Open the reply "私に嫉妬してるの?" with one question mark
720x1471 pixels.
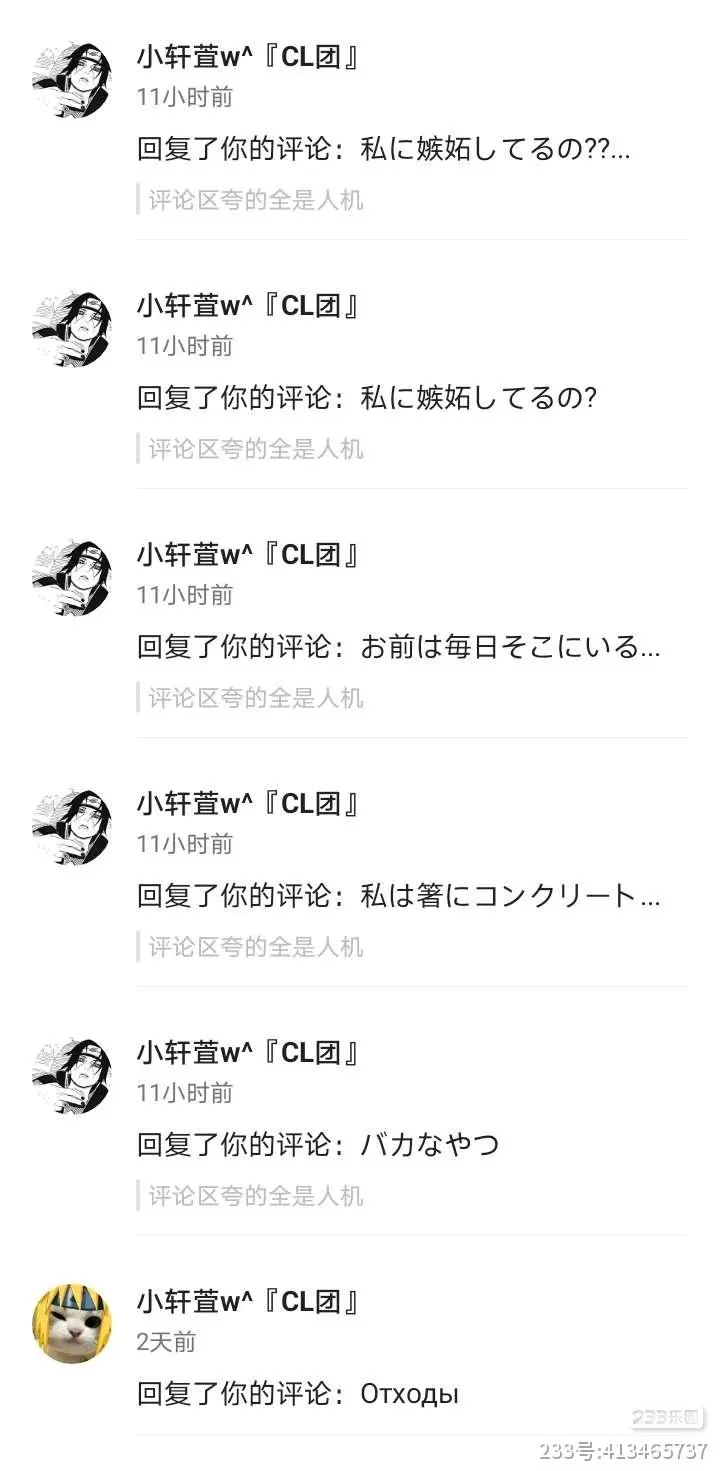(x=367, y=399)
